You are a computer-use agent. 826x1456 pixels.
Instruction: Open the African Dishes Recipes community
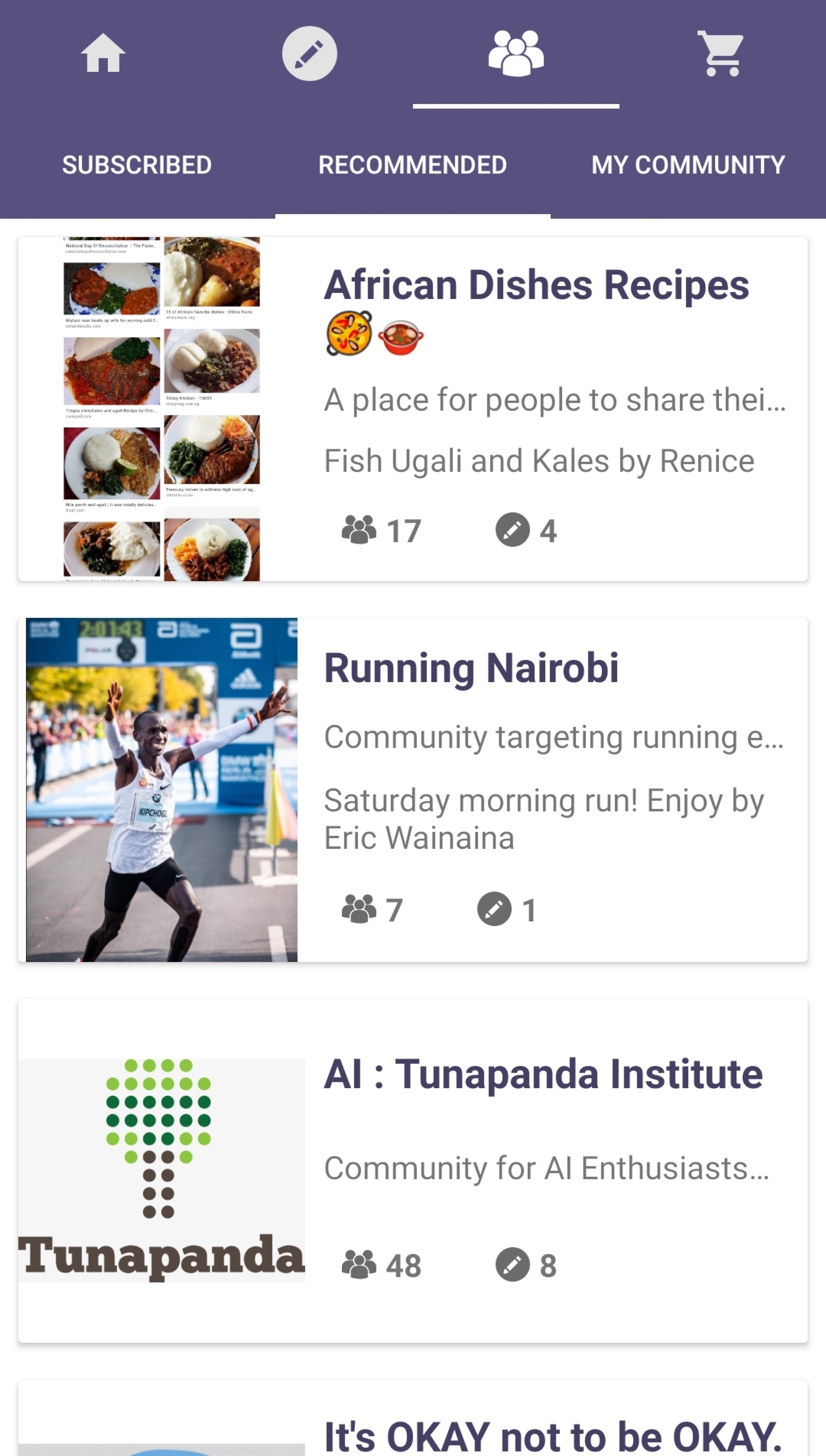(536, 285)
